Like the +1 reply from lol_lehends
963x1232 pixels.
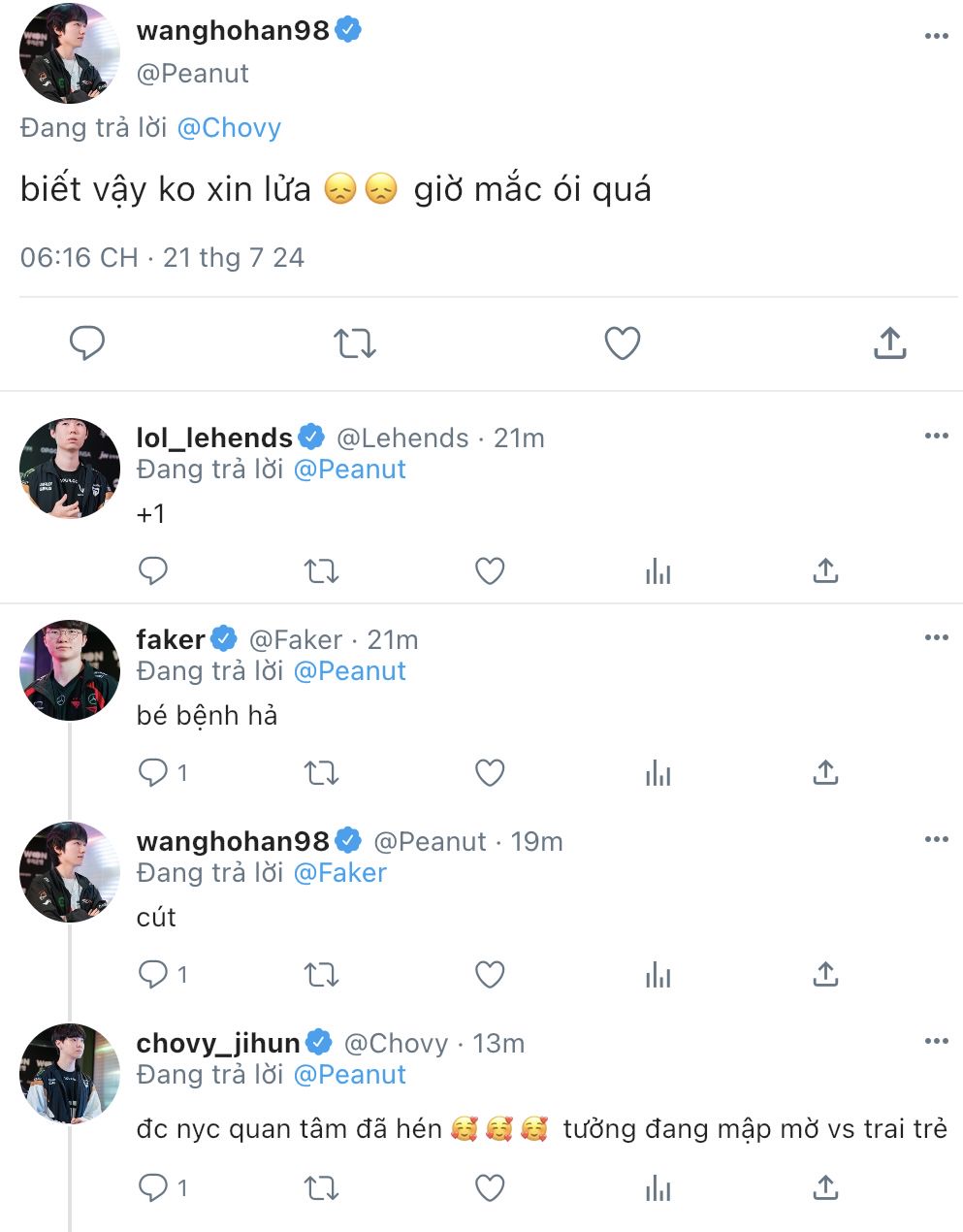pyautogui.click(x=490, y=570)
